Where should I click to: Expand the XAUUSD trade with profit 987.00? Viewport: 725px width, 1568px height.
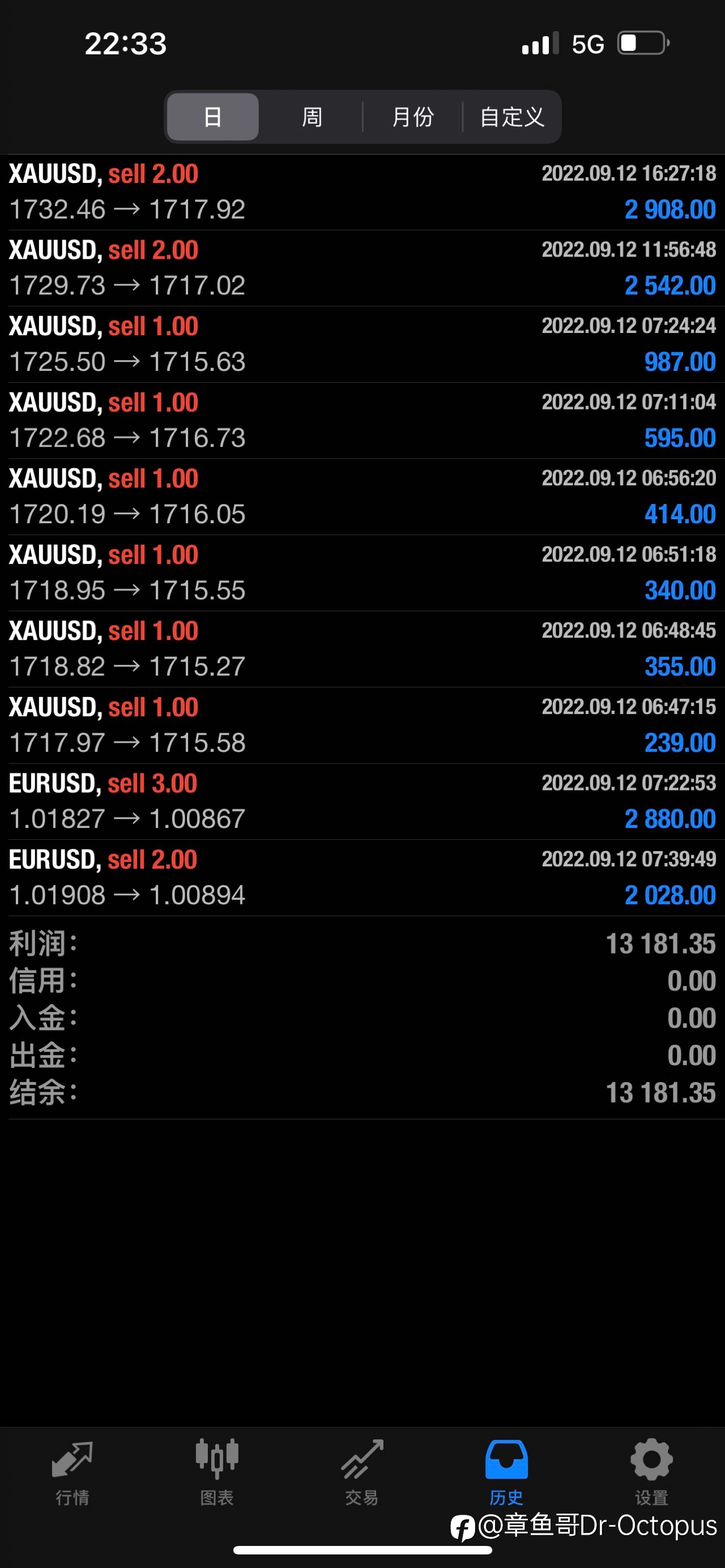coord(362,344)
